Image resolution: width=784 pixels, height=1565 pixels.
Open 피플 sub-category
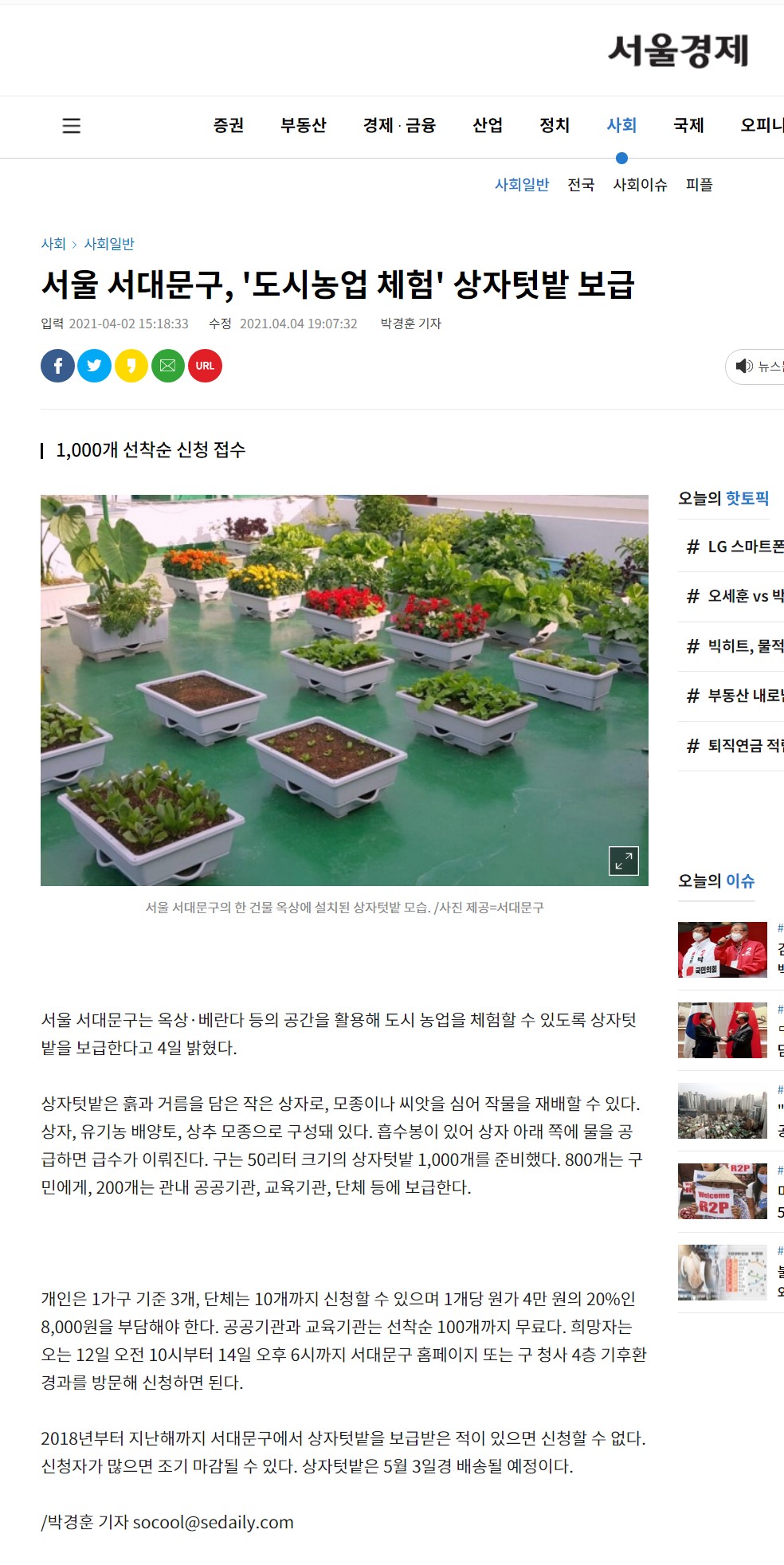coord(700,185)
